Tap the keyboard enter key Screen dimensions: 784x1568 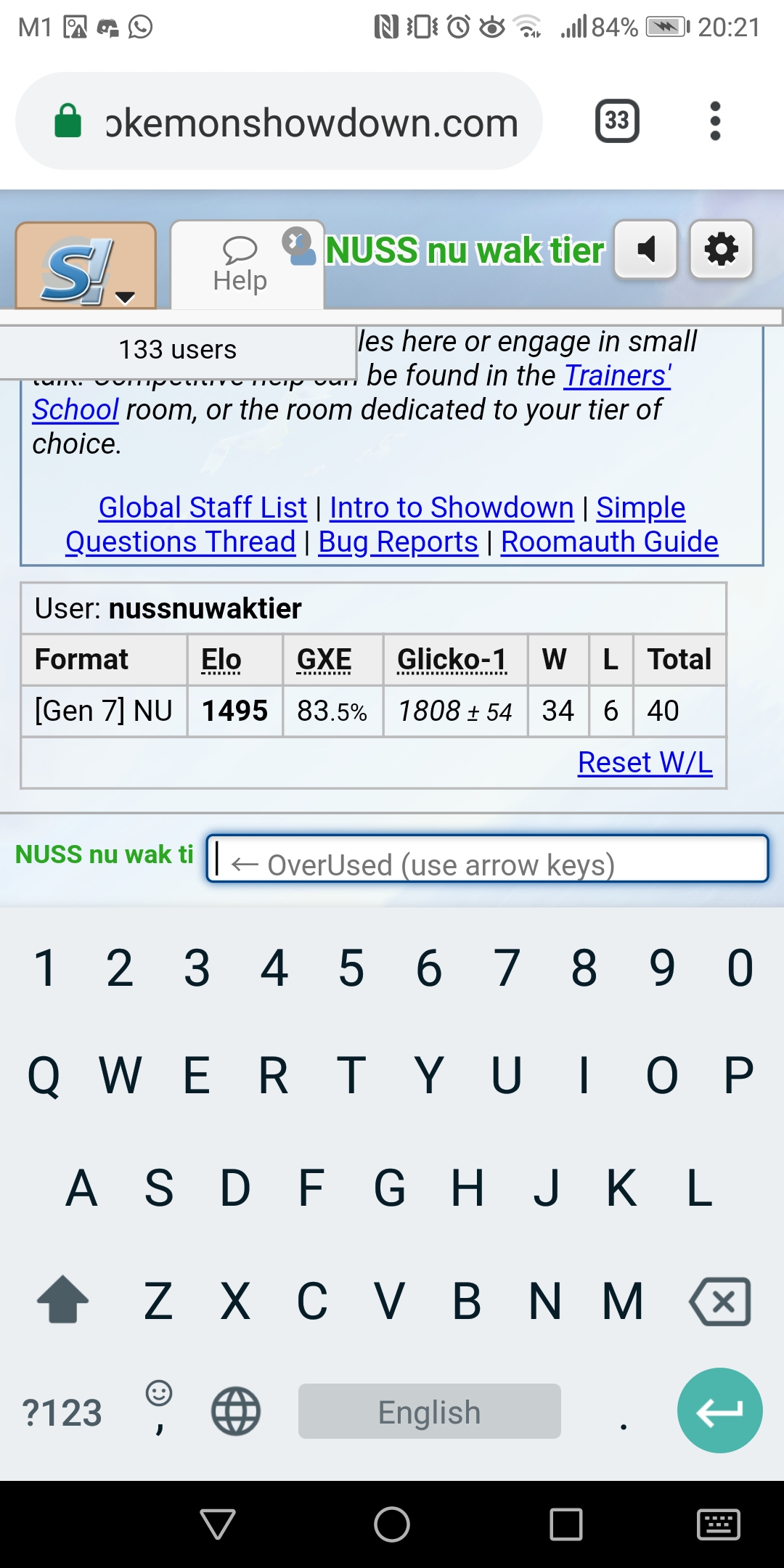click(x=719, y=1410)
